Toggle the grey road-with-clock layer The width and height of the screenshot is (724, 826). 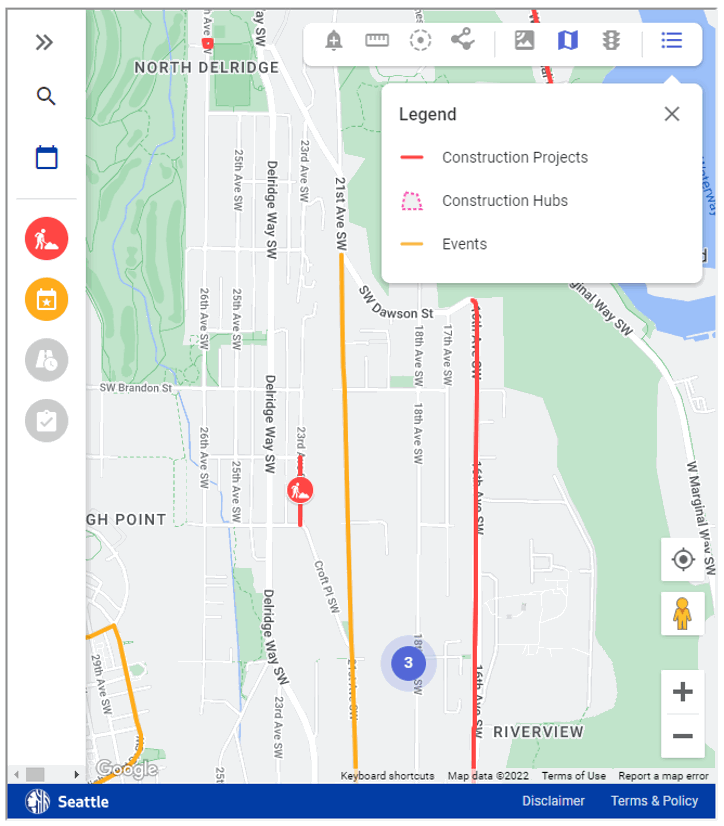[x=46, y=360]
